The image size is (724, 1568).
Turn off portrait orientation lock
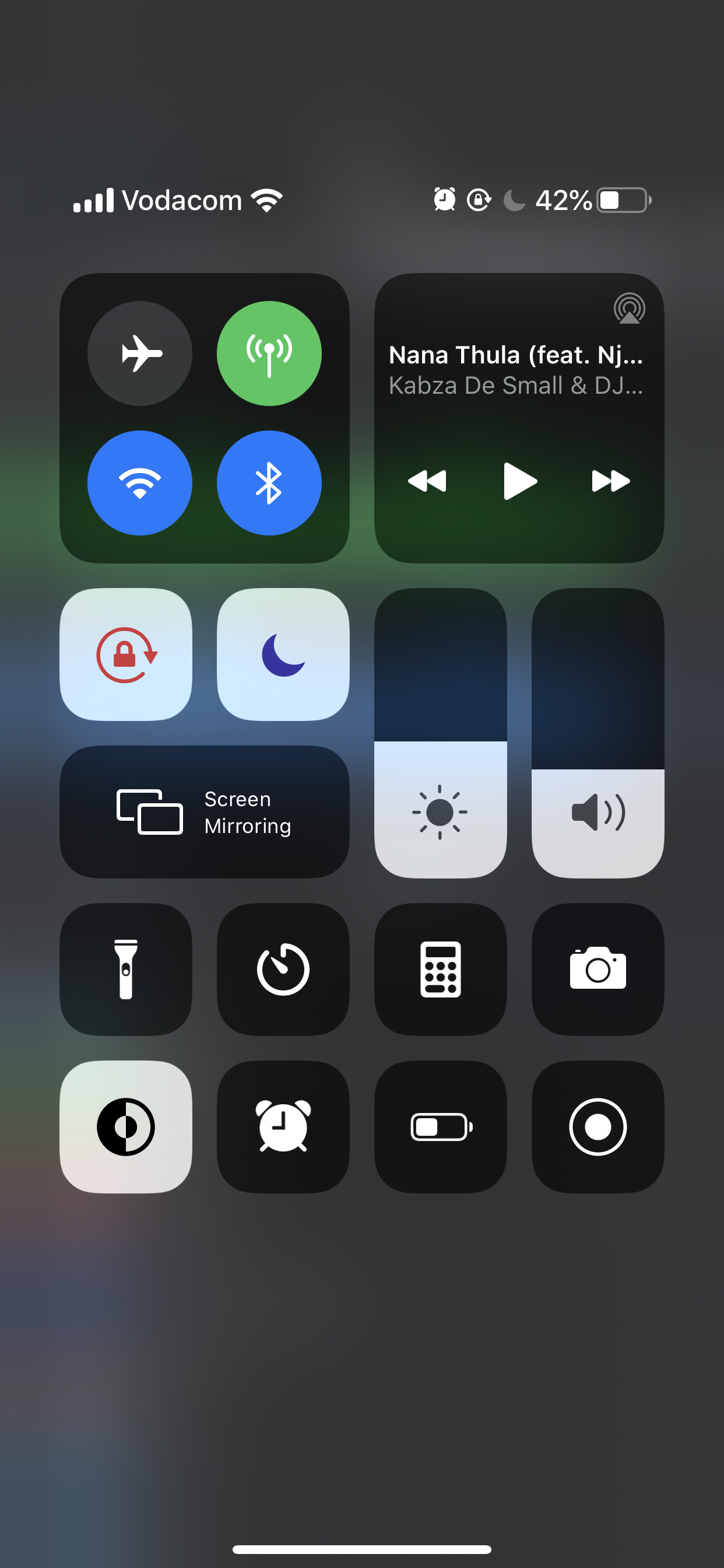tap(126, 654)
